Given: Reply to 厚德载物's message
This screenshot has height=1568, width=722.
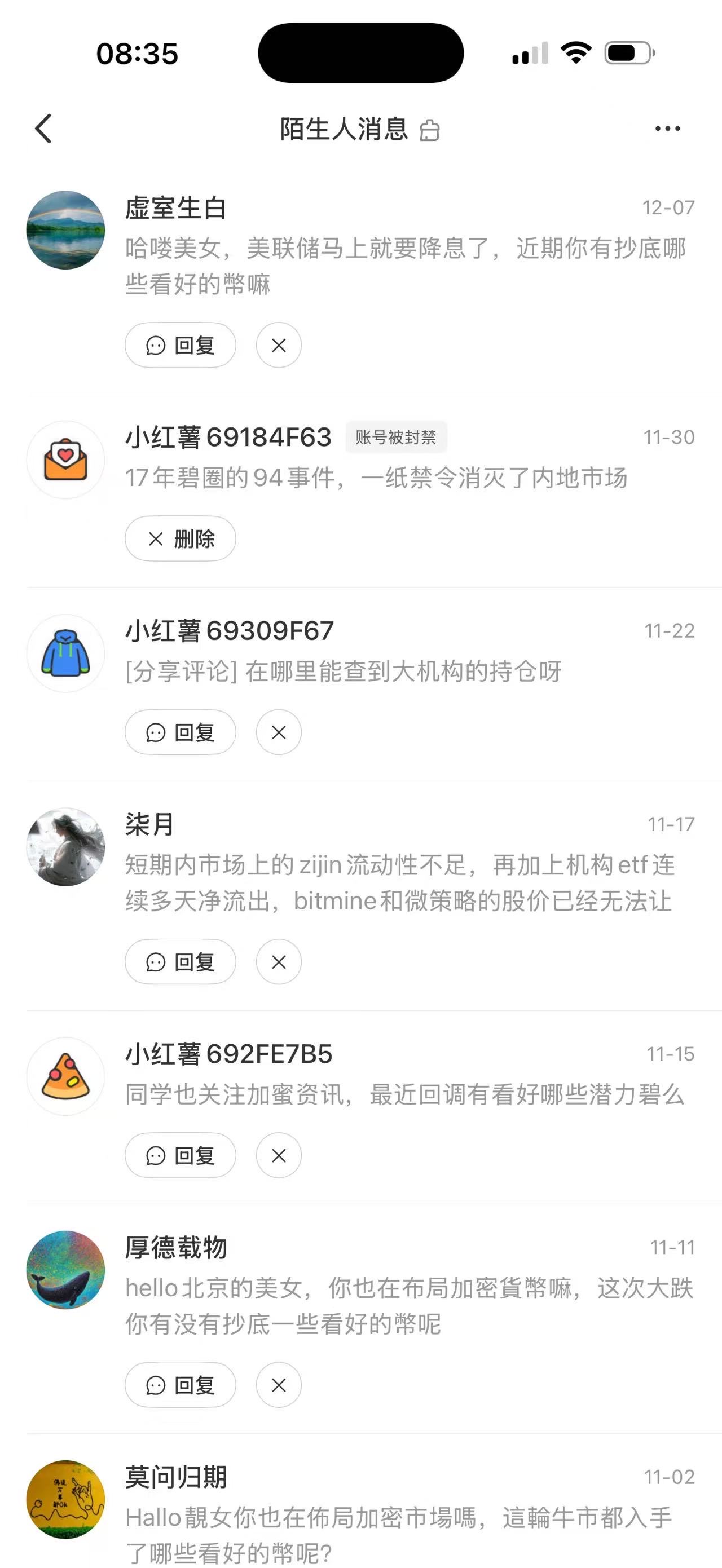Looking at the screenshot, I should pos(180,1385).
